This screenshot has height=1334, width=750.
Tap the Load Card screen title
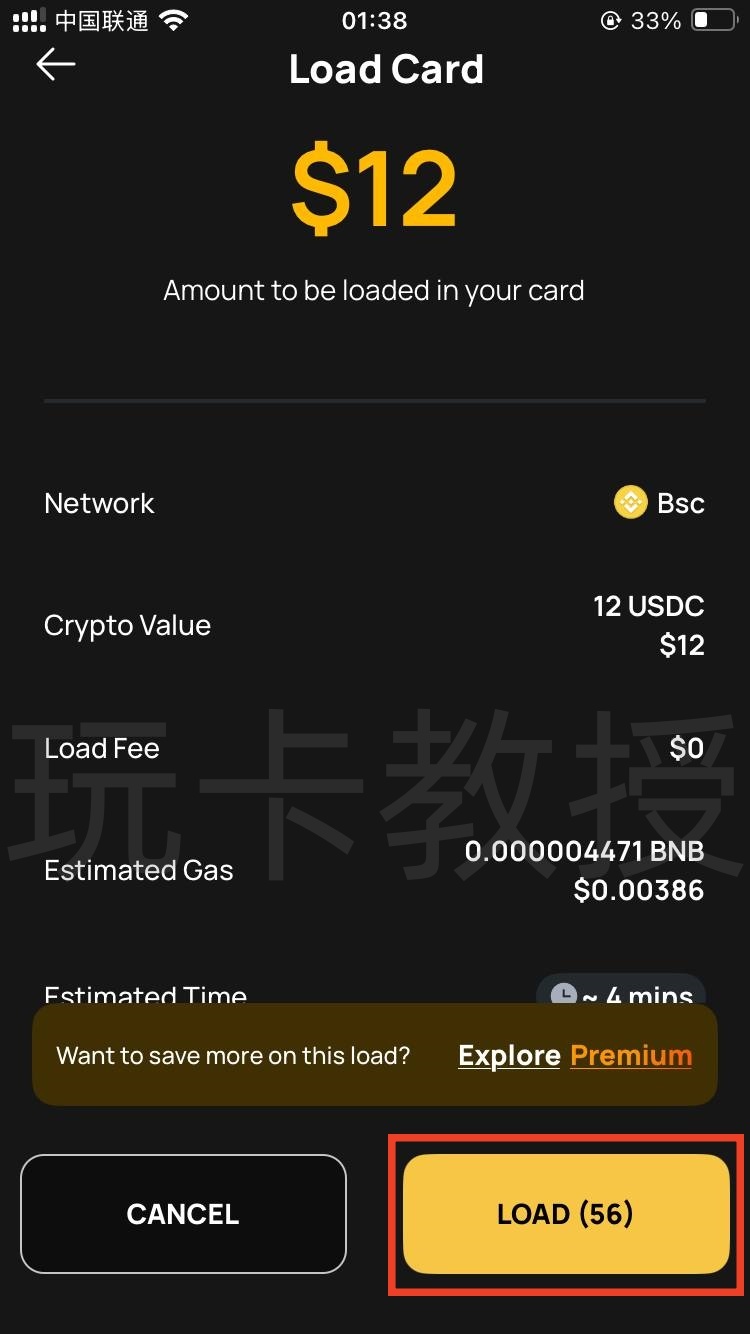(386, 68)
